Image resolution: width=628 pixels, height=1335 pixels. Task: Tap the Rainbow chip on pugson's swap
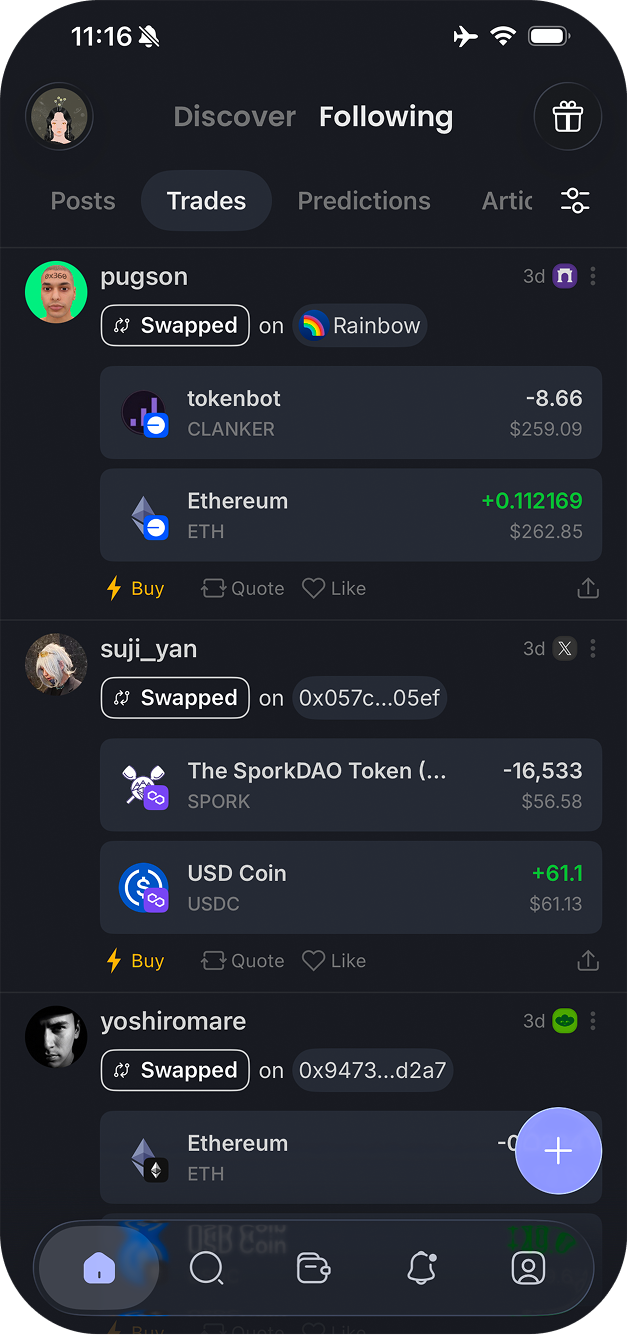point(360,326)
